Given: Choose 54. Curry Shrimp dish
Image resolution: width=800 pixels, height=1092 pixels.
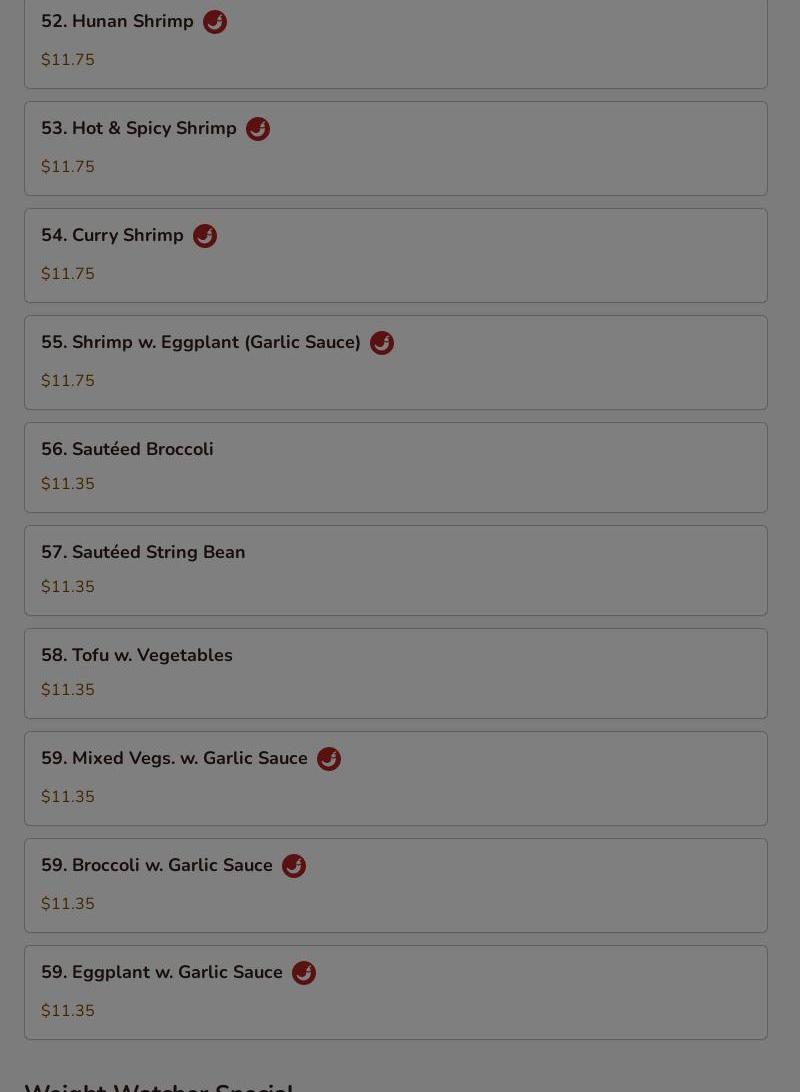Looking at the screenshot, I should 395,255.
